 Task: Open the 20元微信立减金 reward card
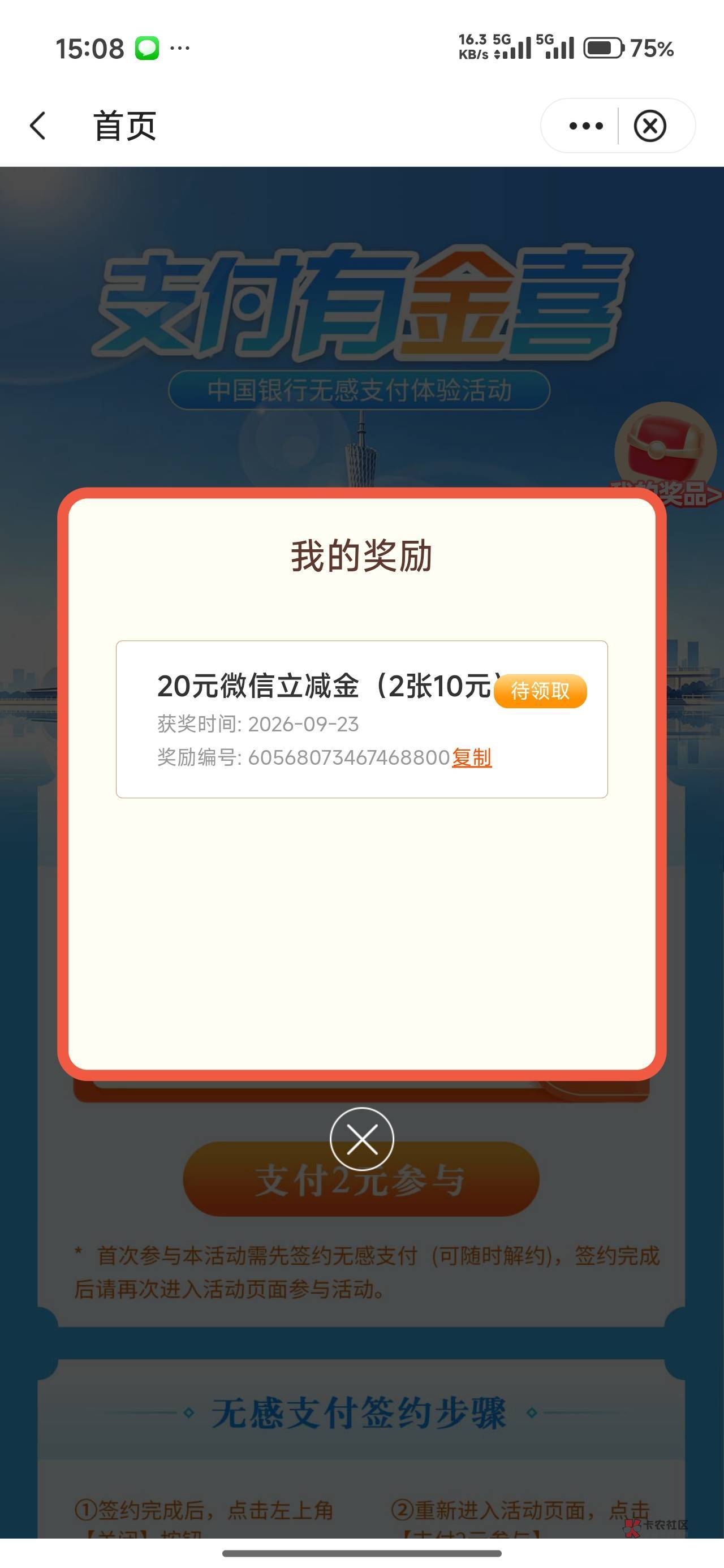[361, 719]
